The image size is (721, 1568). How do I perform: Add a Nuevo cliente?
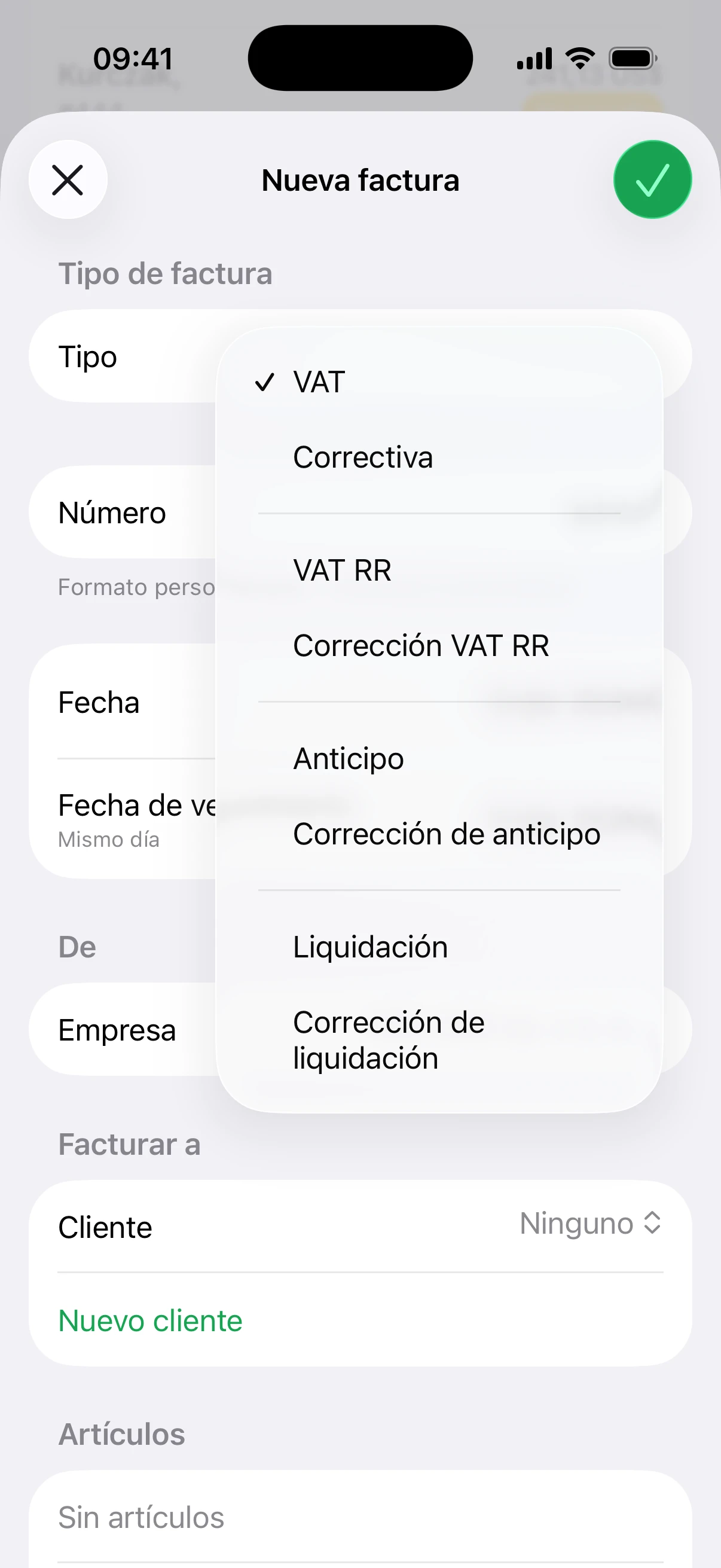[x=150, y=1321]
